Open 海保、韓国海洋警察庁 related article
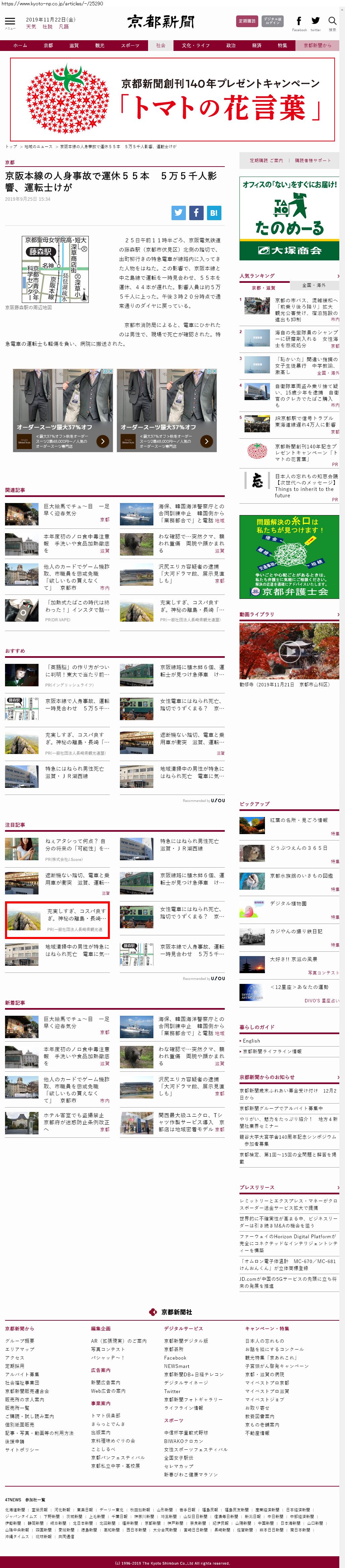This screenshot has height=1568, width=345. (x=192, y=513)
